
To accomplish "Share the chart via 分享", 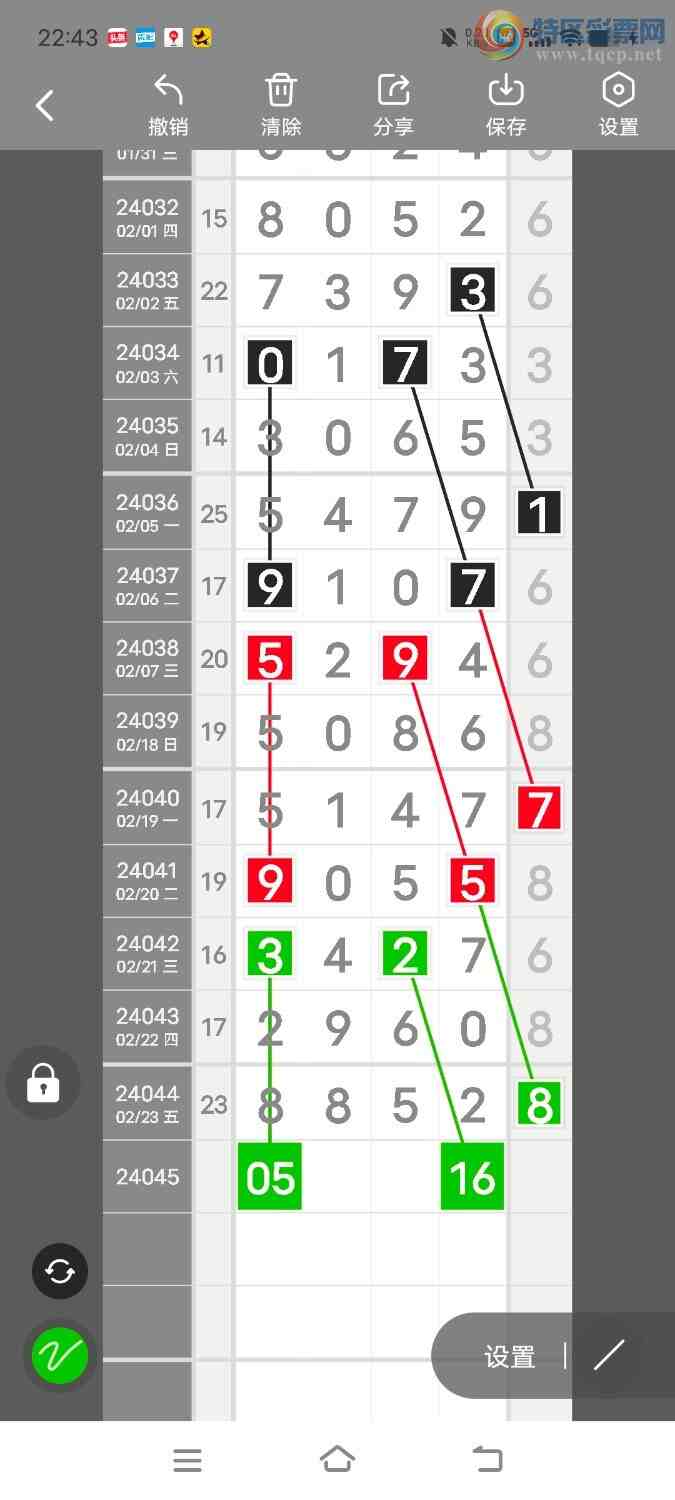I will [393, 105].
